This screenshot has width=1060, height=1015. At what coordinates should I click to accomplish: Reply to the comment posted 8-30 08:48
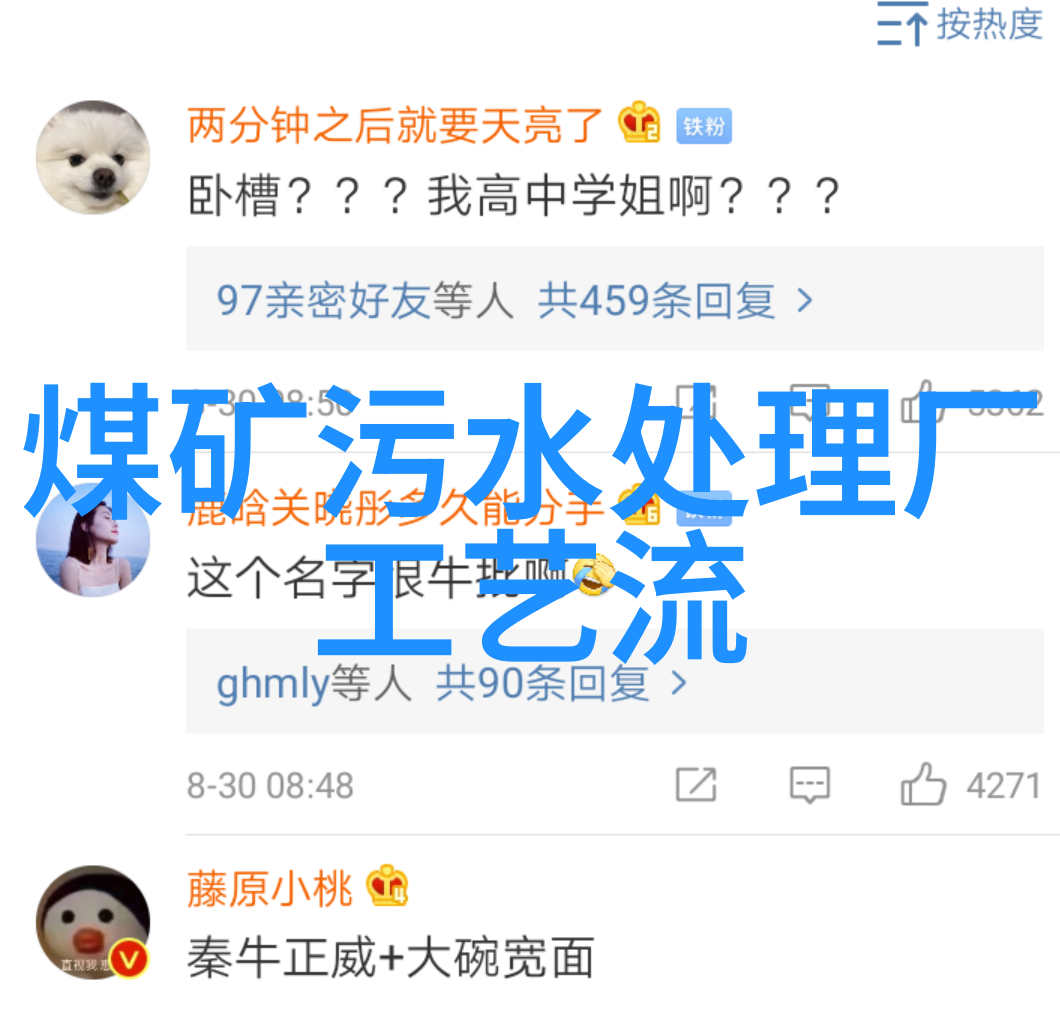point(808,785)
